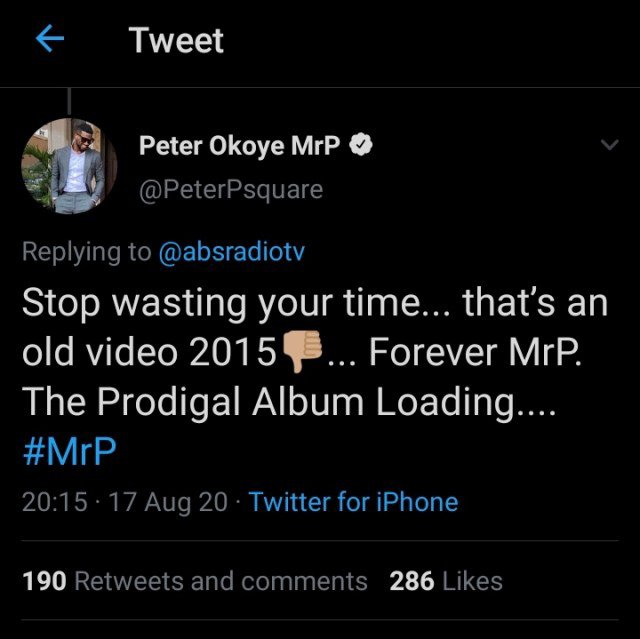Tap the Twitter for iPhone link
640x639 pixels.
[353, 501]
